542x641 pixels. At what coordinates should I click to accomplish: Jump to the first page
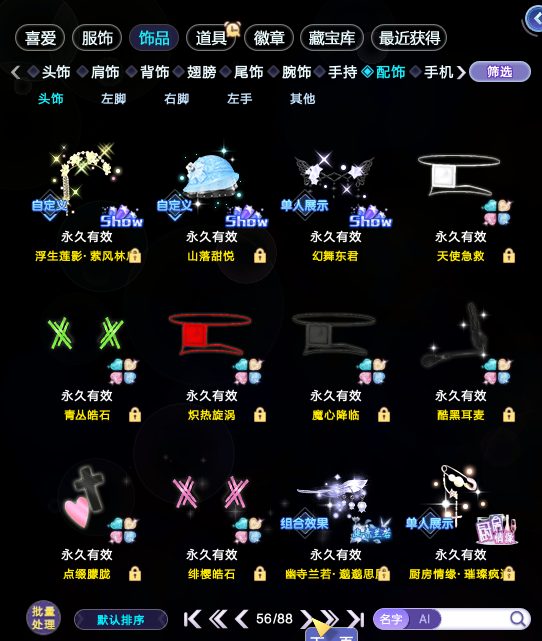pos(192,619)
